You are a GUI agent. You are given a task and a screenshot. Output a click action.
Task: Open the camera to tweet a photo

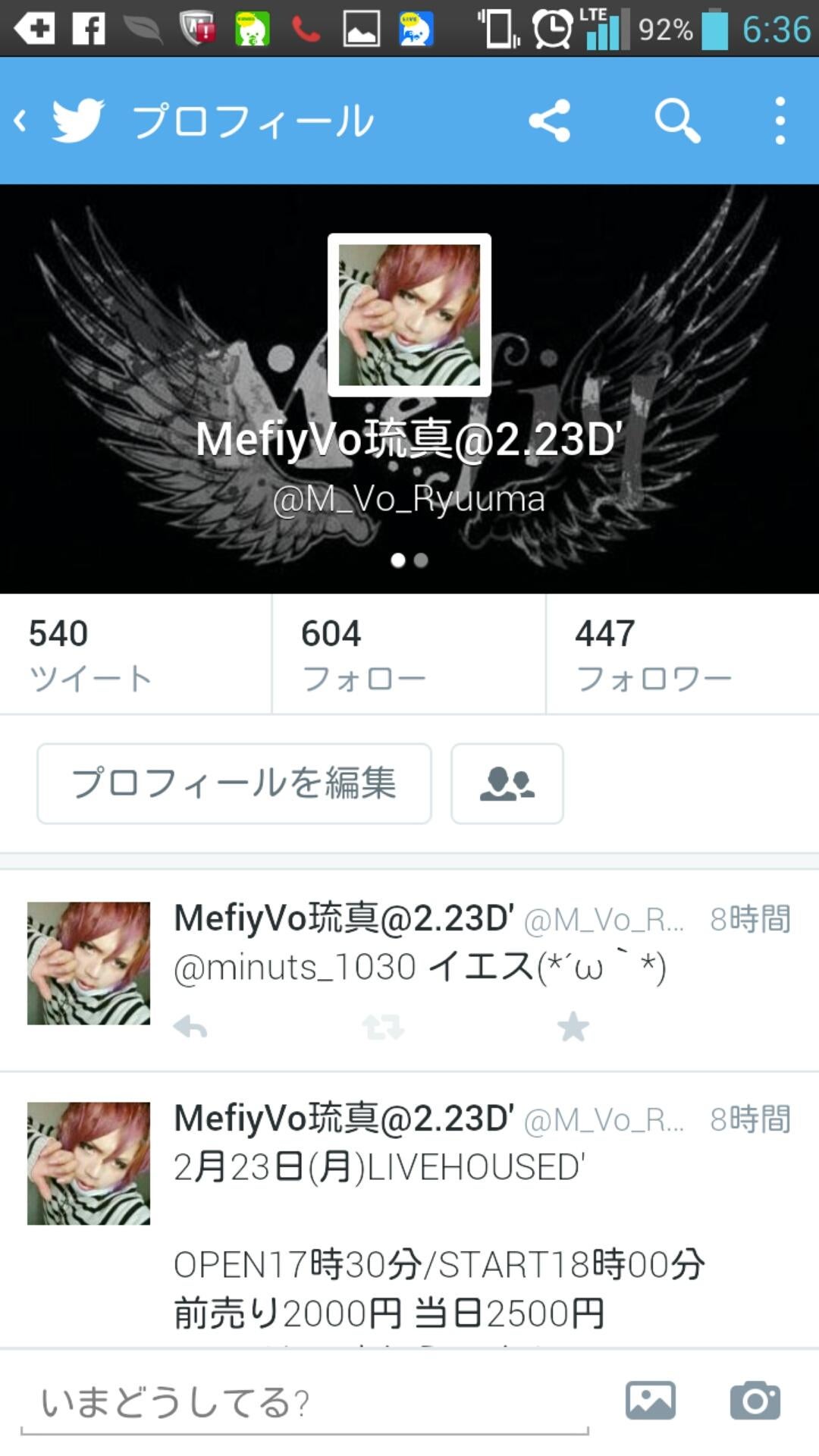755,1401
